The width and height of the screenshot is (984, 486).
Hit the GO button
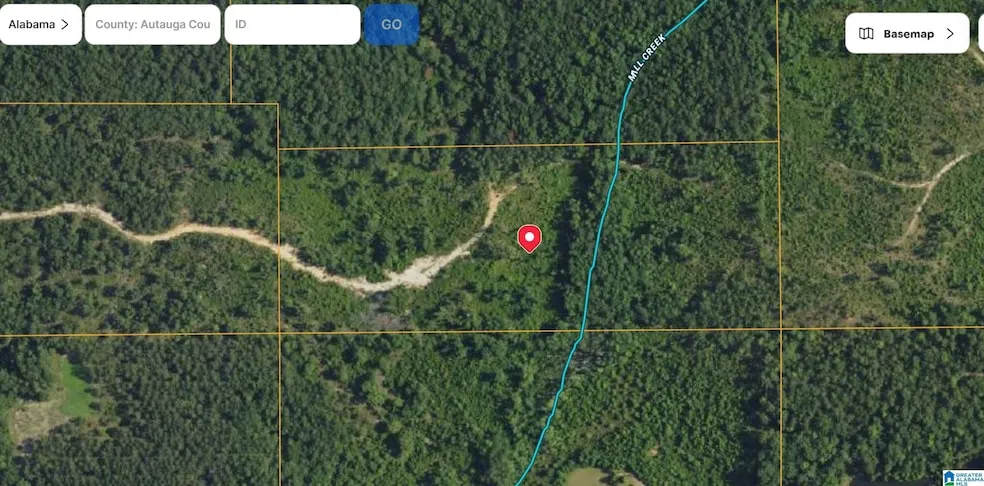[391, 24]
